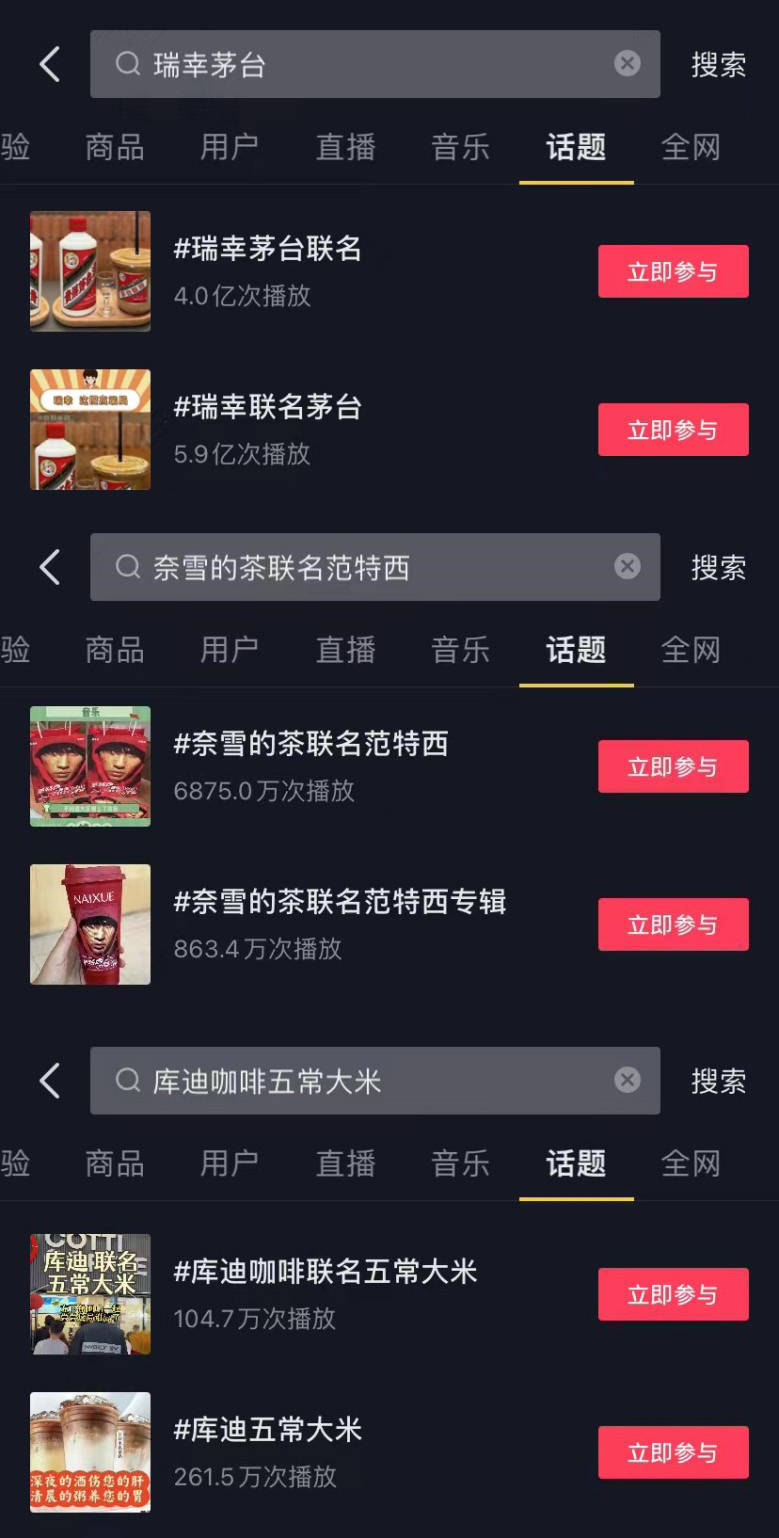Clear the 瑞幸茅台 search text with the X icon
Viewport: 779px width, 1538px height.
point(627,63)
